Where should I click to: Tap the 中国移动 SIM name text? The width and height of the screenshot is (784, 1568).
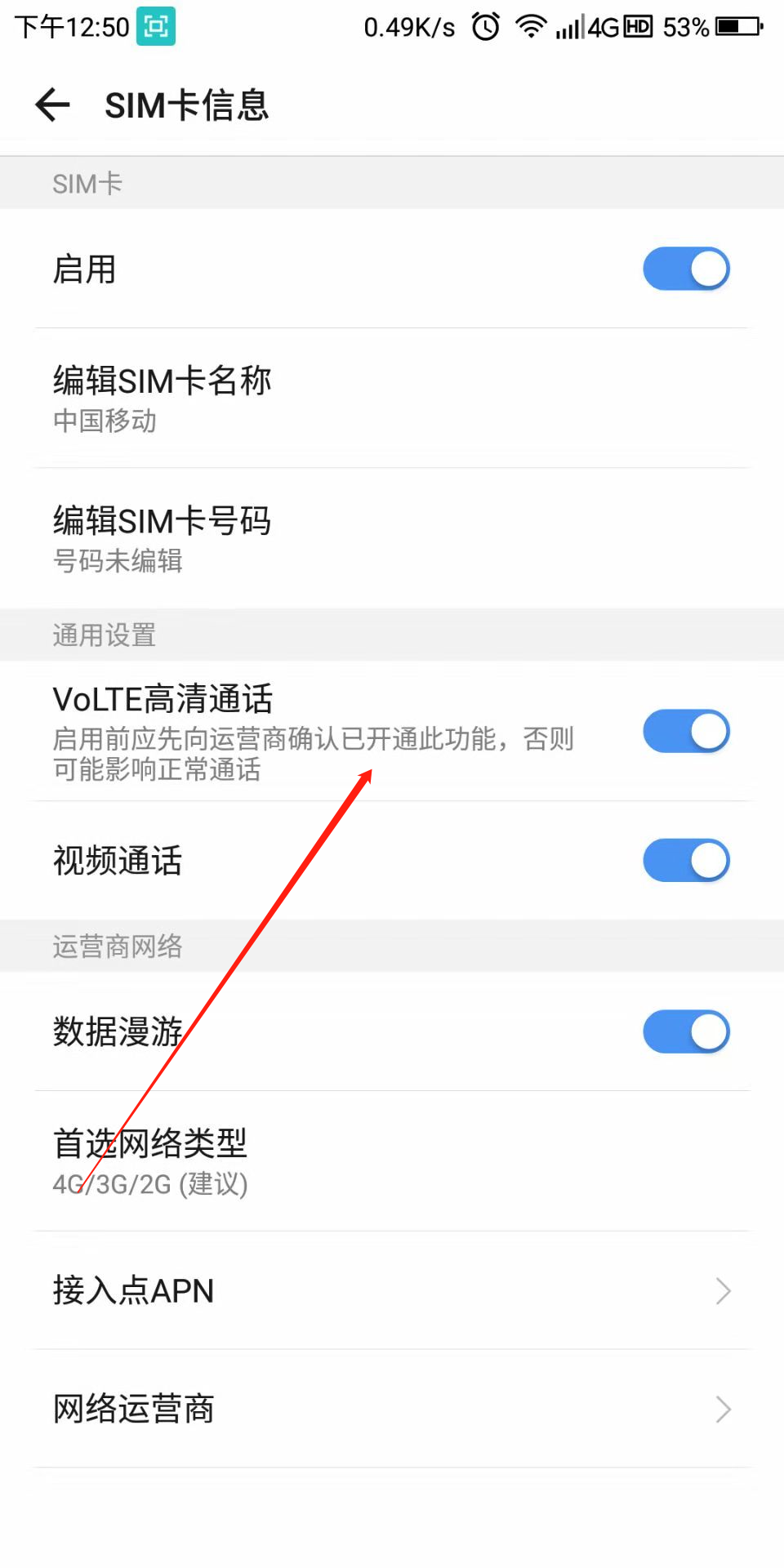tap(103, 421)
